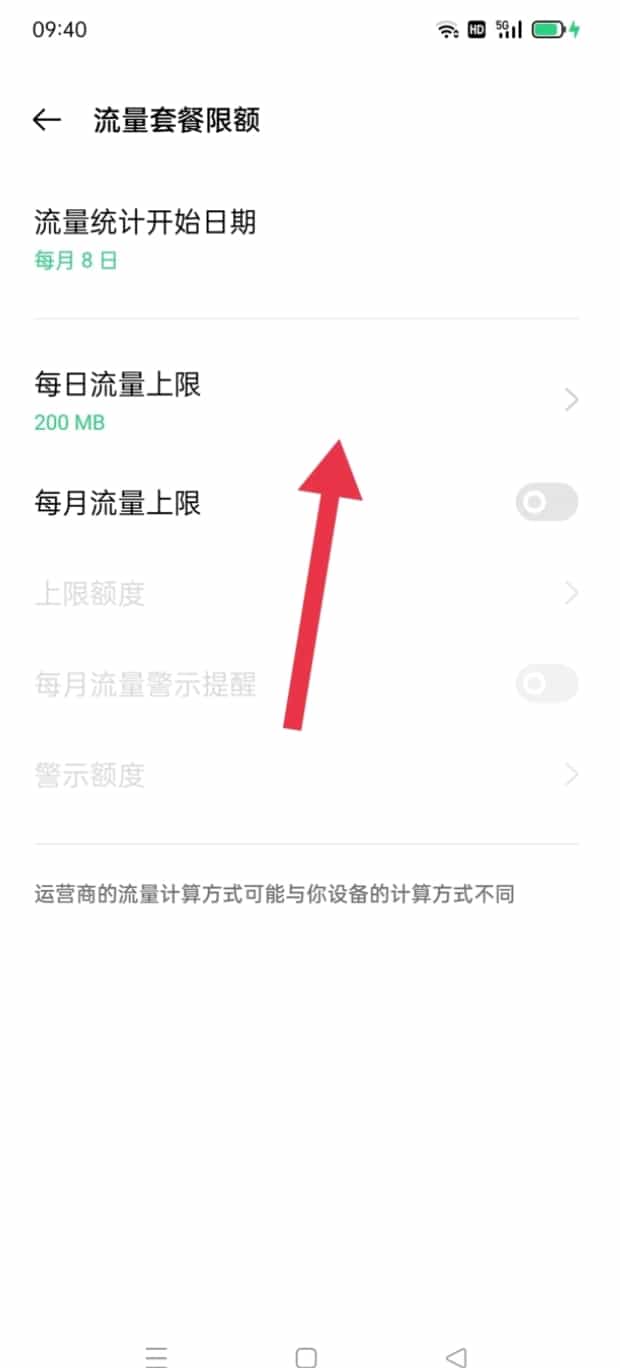Tap the system home button

[306, 1356]
